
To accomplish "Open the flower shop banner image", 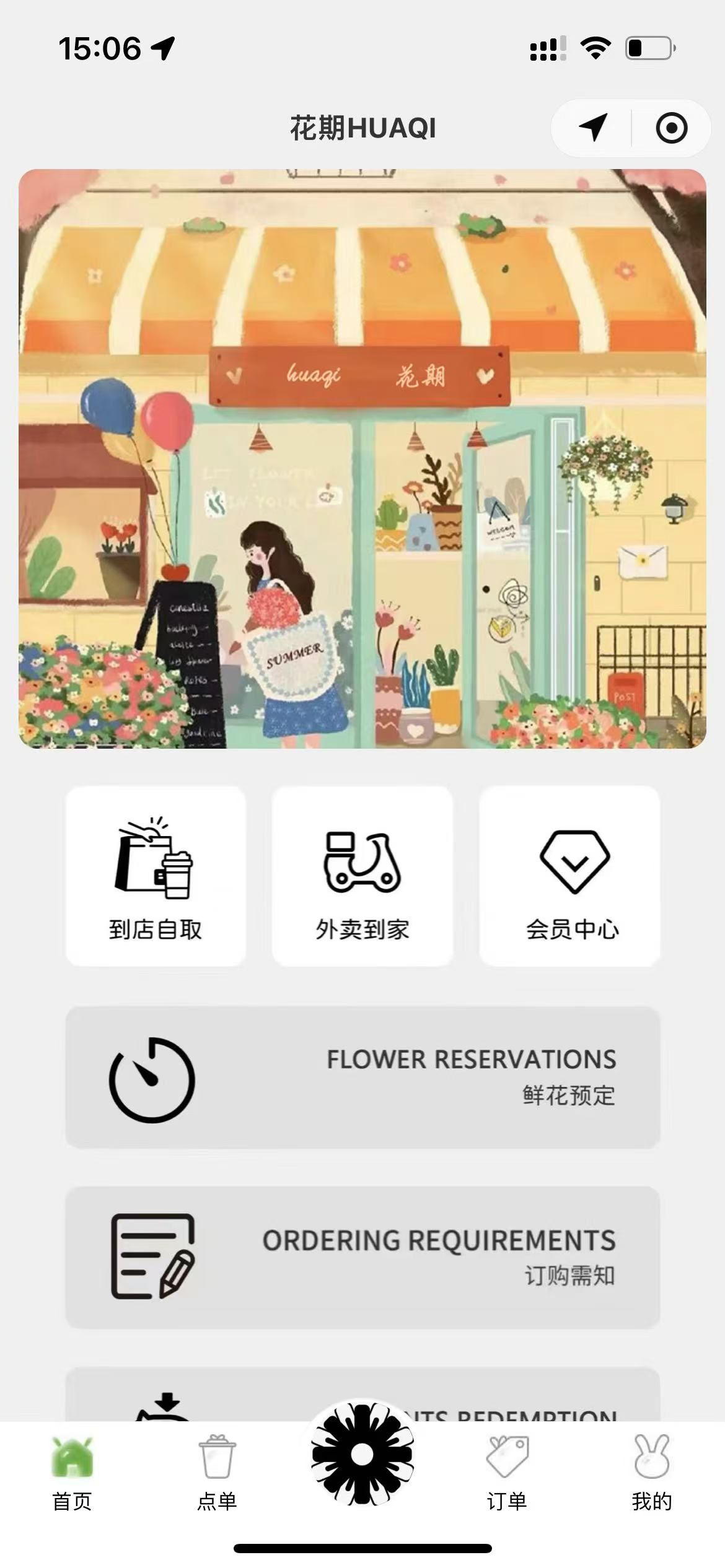I will (x=362, y=458).
